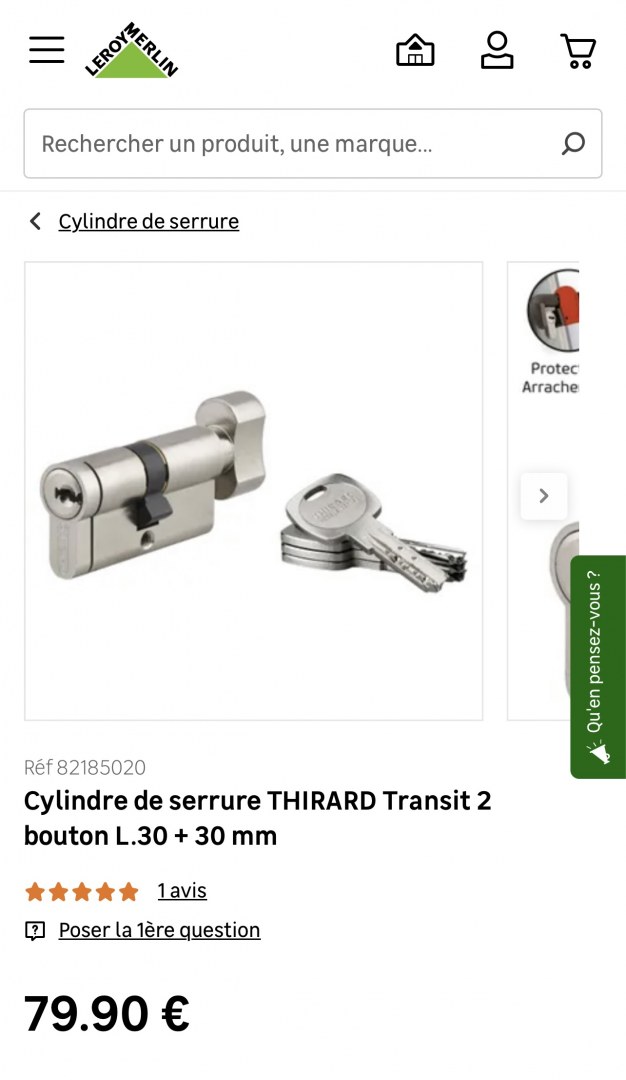
Task: Open the main lock cylinder photo
Action: tap(253, 491)
